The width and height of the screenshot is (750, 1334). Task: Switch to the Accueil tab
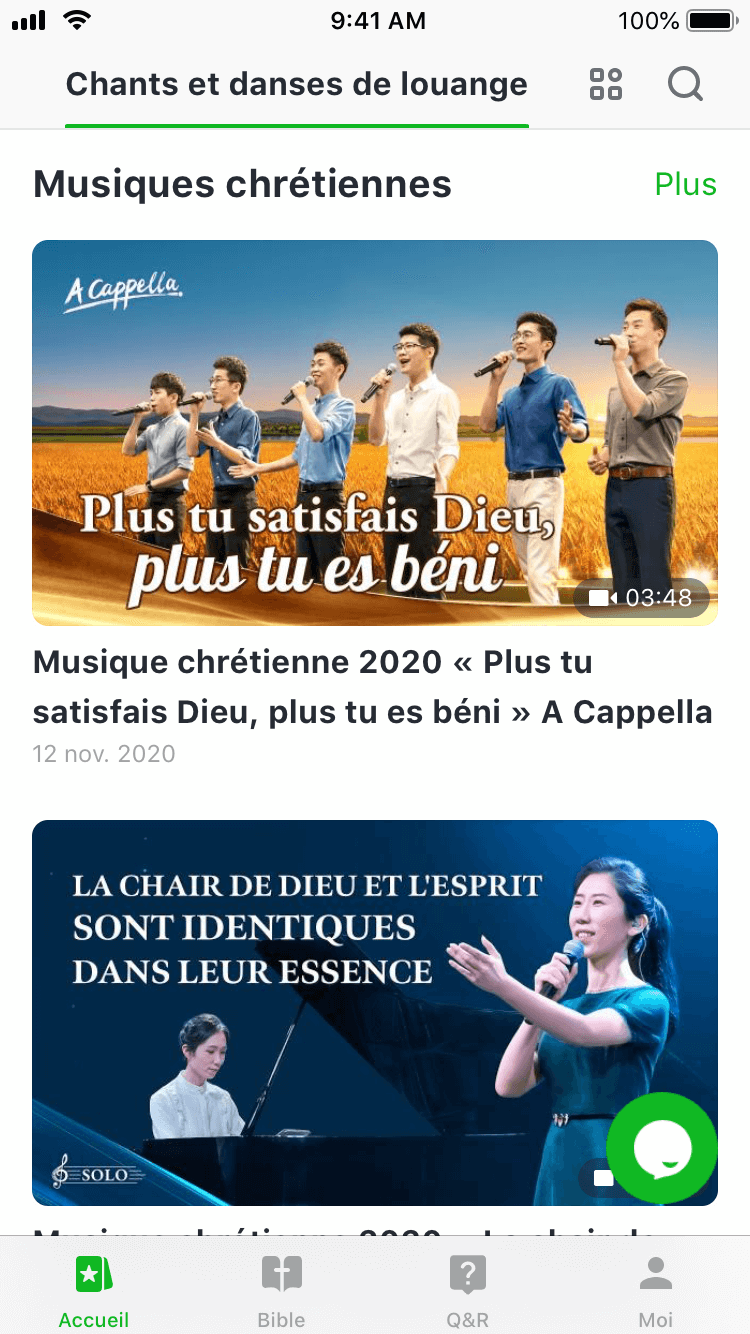[x=94, y=1290]
